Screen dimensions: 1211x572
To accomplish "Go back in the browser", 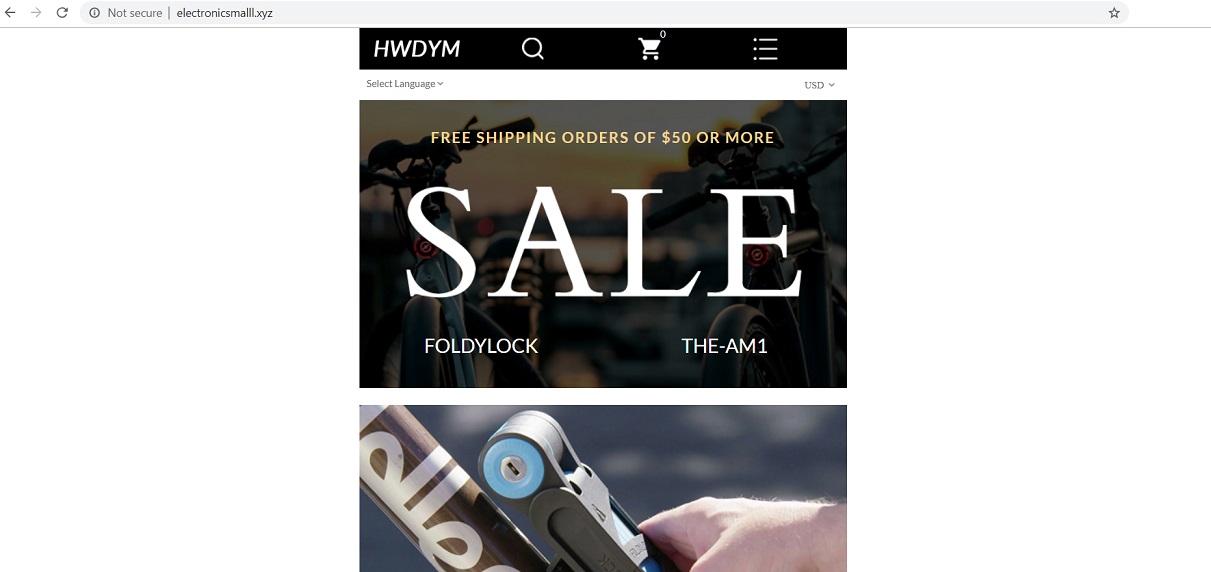I will point(11,13).
